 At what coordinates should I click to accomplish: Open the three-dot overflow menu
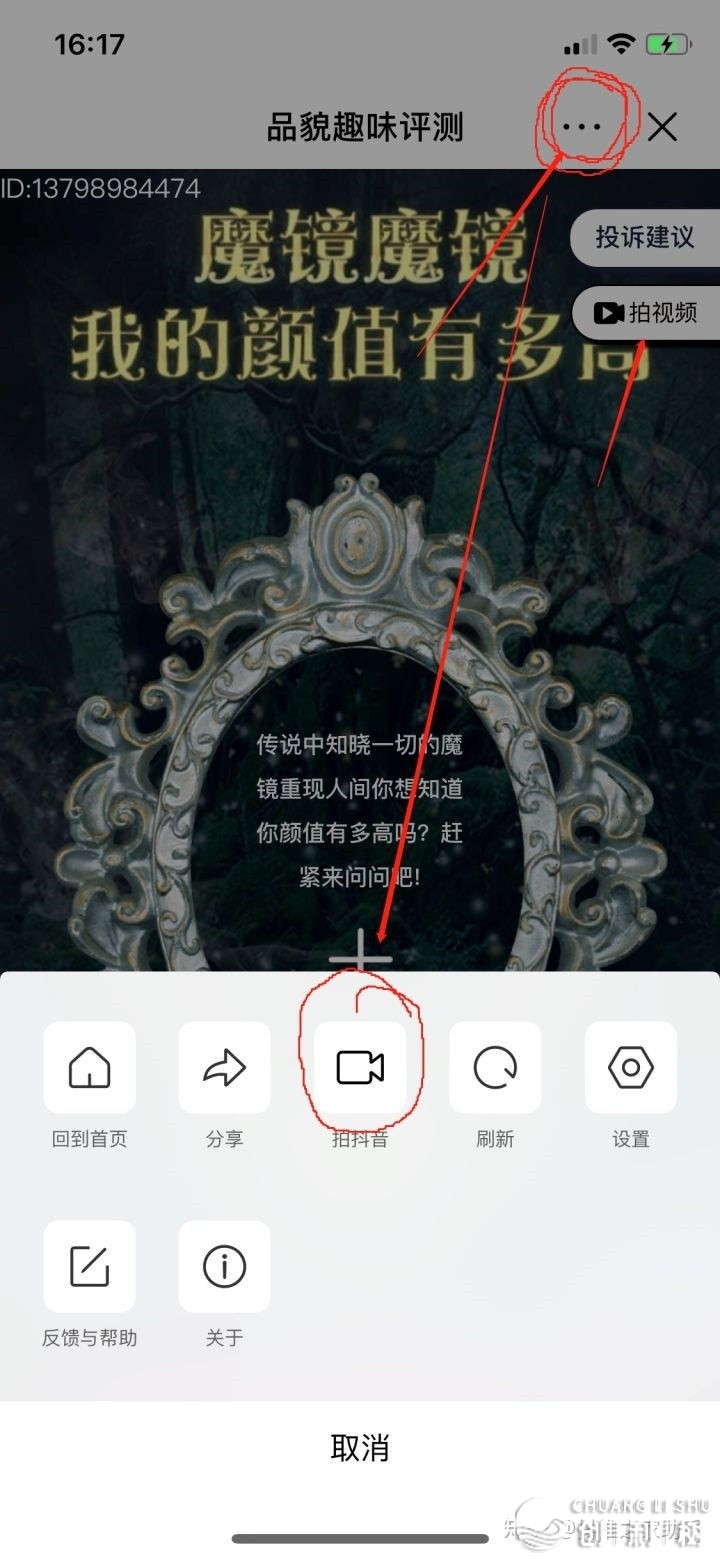581,127
